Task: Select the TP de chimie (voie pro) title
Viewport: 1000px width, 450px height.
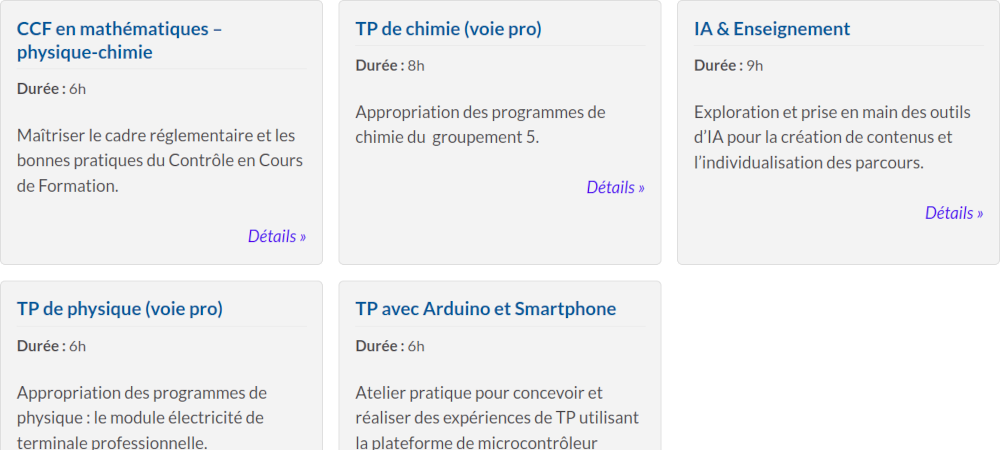Action: click(448, 29)
